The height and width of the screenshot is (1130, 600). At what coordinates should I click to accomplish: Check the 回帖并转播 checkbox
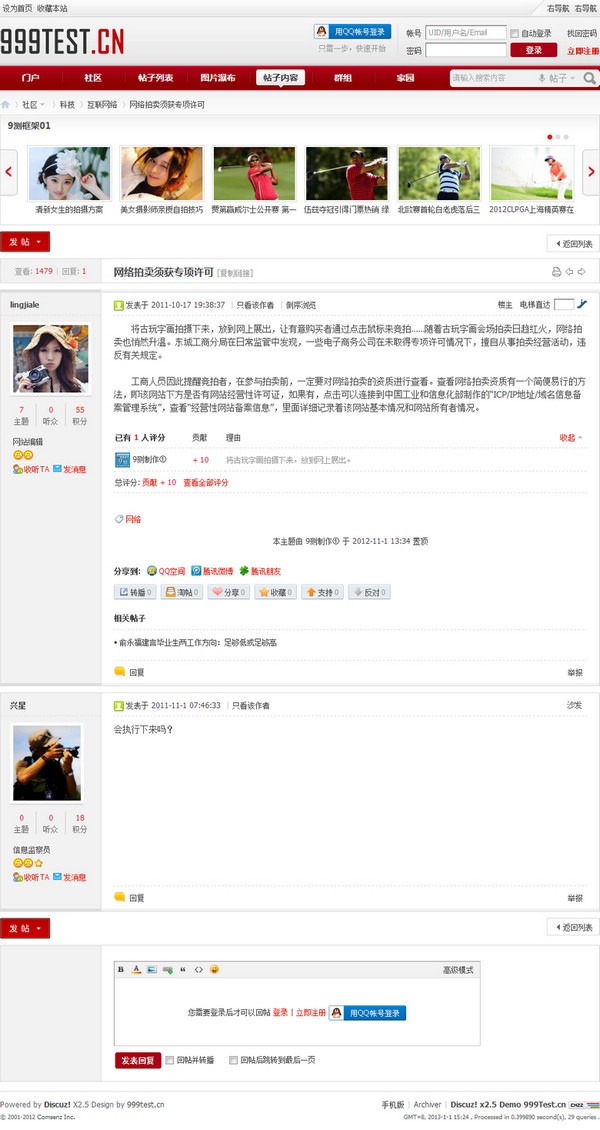[x=169, y=1060]
